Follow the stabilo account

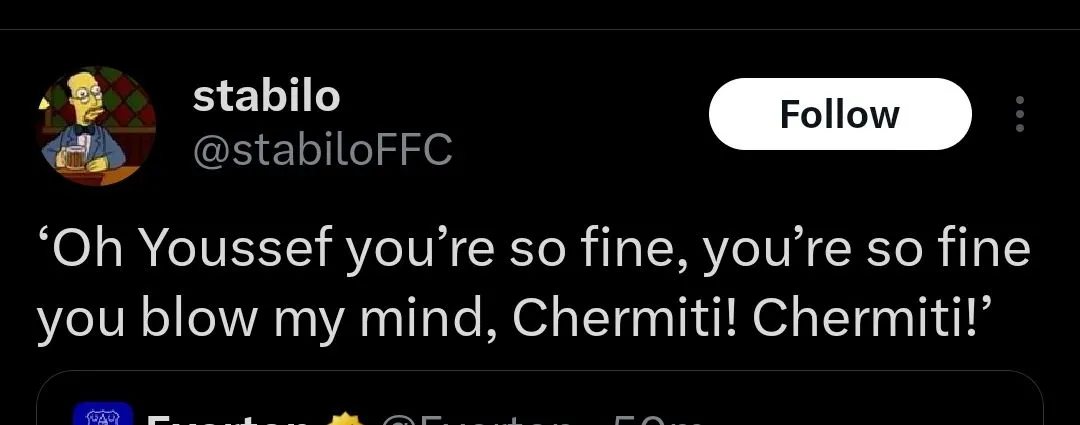(839, 114)
